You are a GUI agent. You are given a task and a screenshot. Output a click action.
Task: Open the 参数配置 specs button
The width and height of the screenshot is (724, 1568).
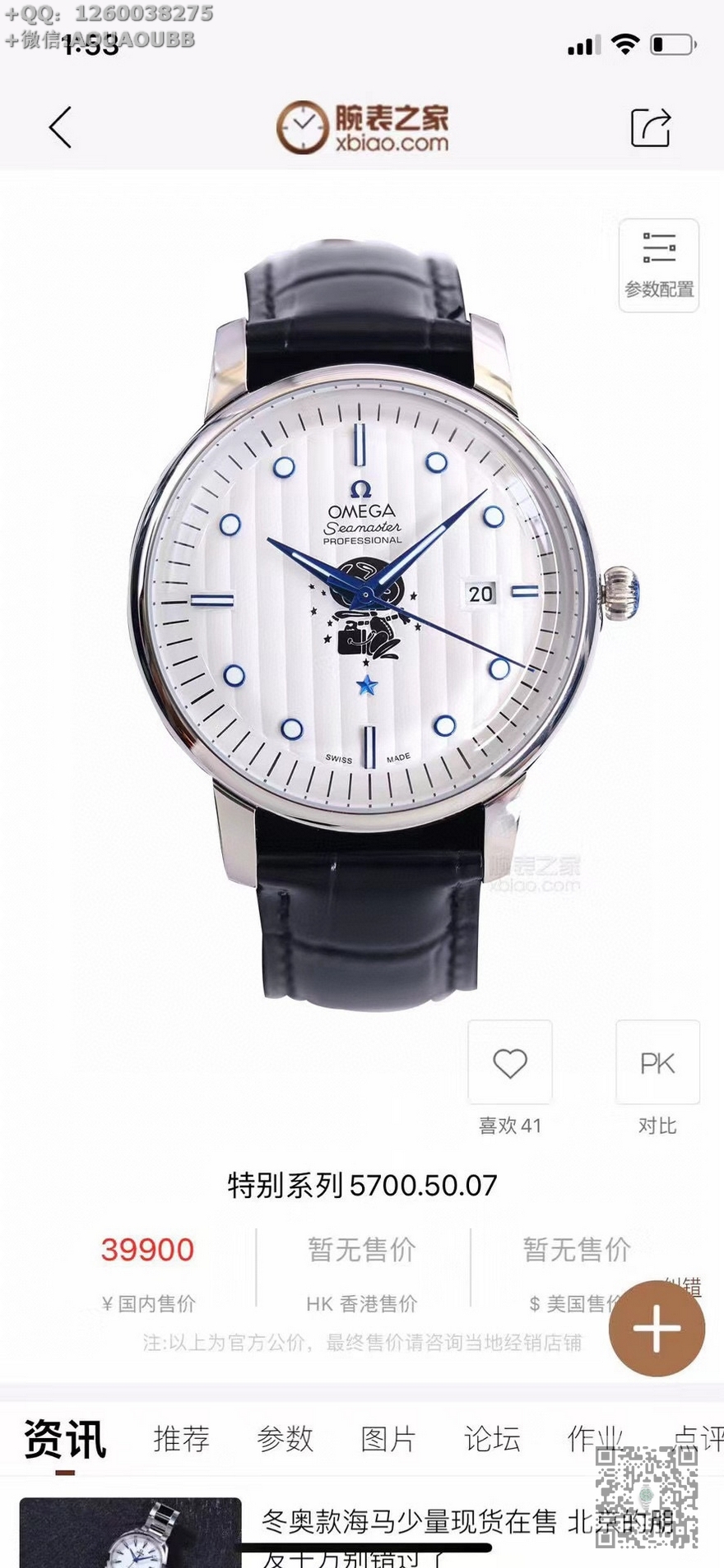pyautogui.click(x=658, y=265)
